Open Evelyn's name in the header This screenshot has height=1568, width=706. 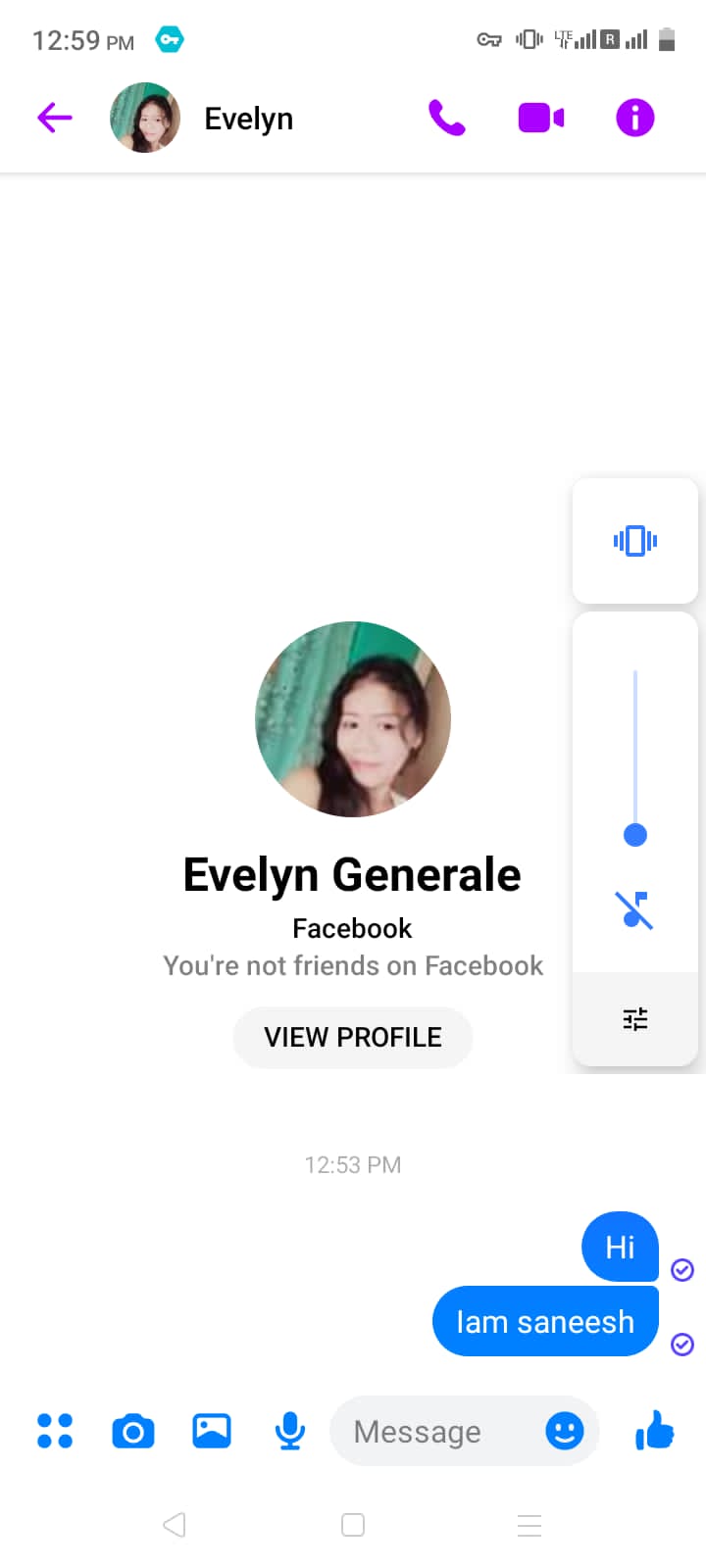tap(249, 119)
